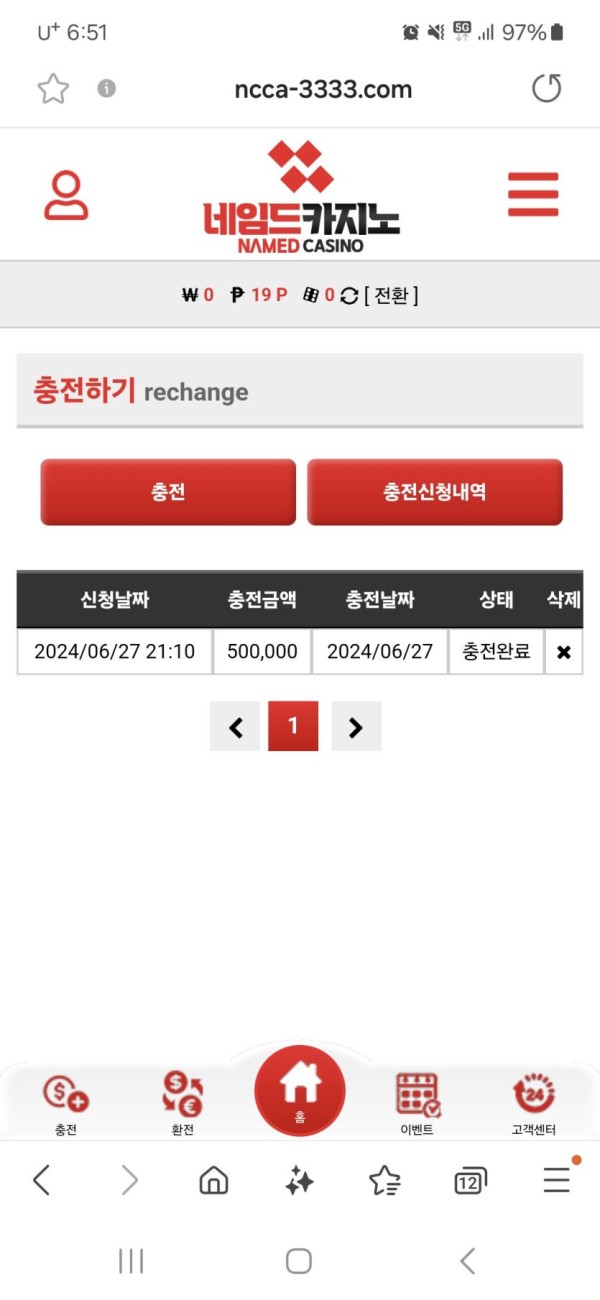
Task: Tap the red 충전 button
Action: point(168,492)
